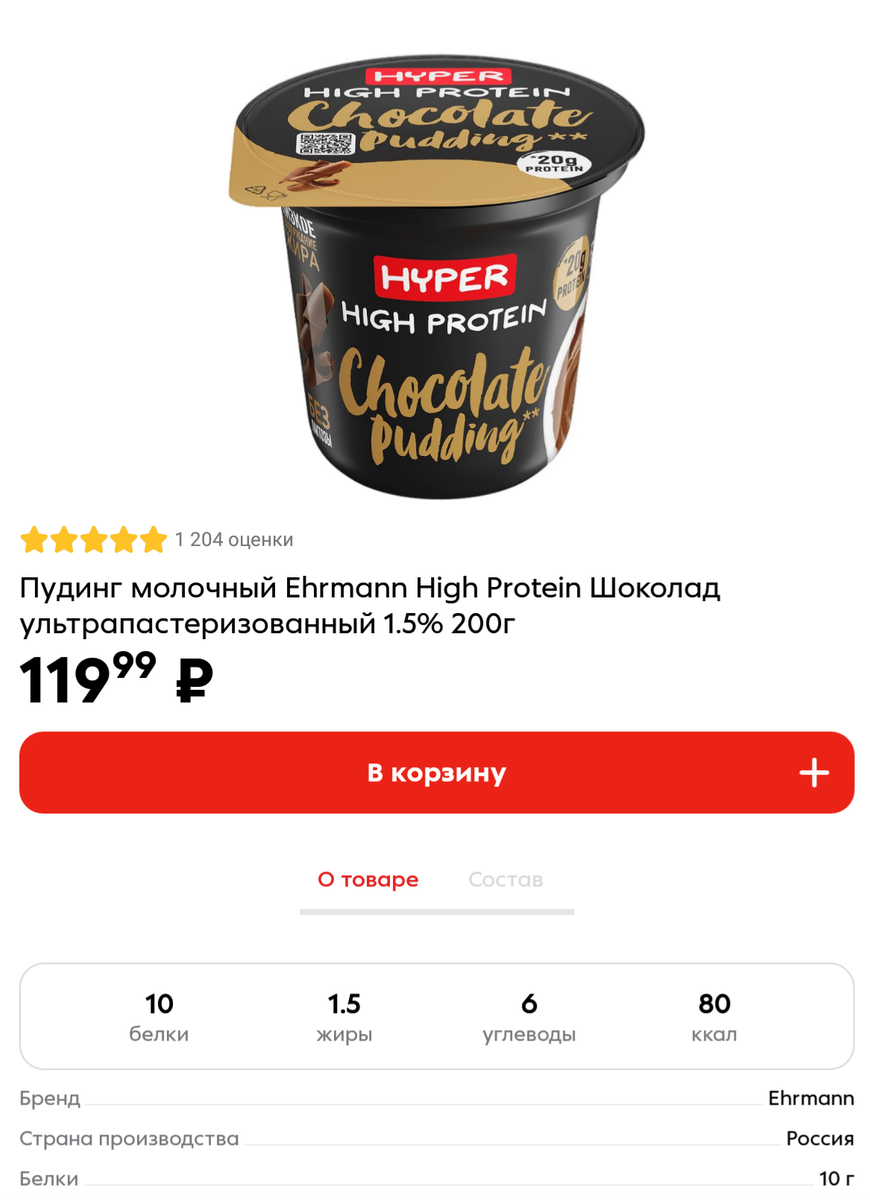This screenshot has height=1200, width=870.
Task: Select the first rating star
Action: (x=33, y=539)
